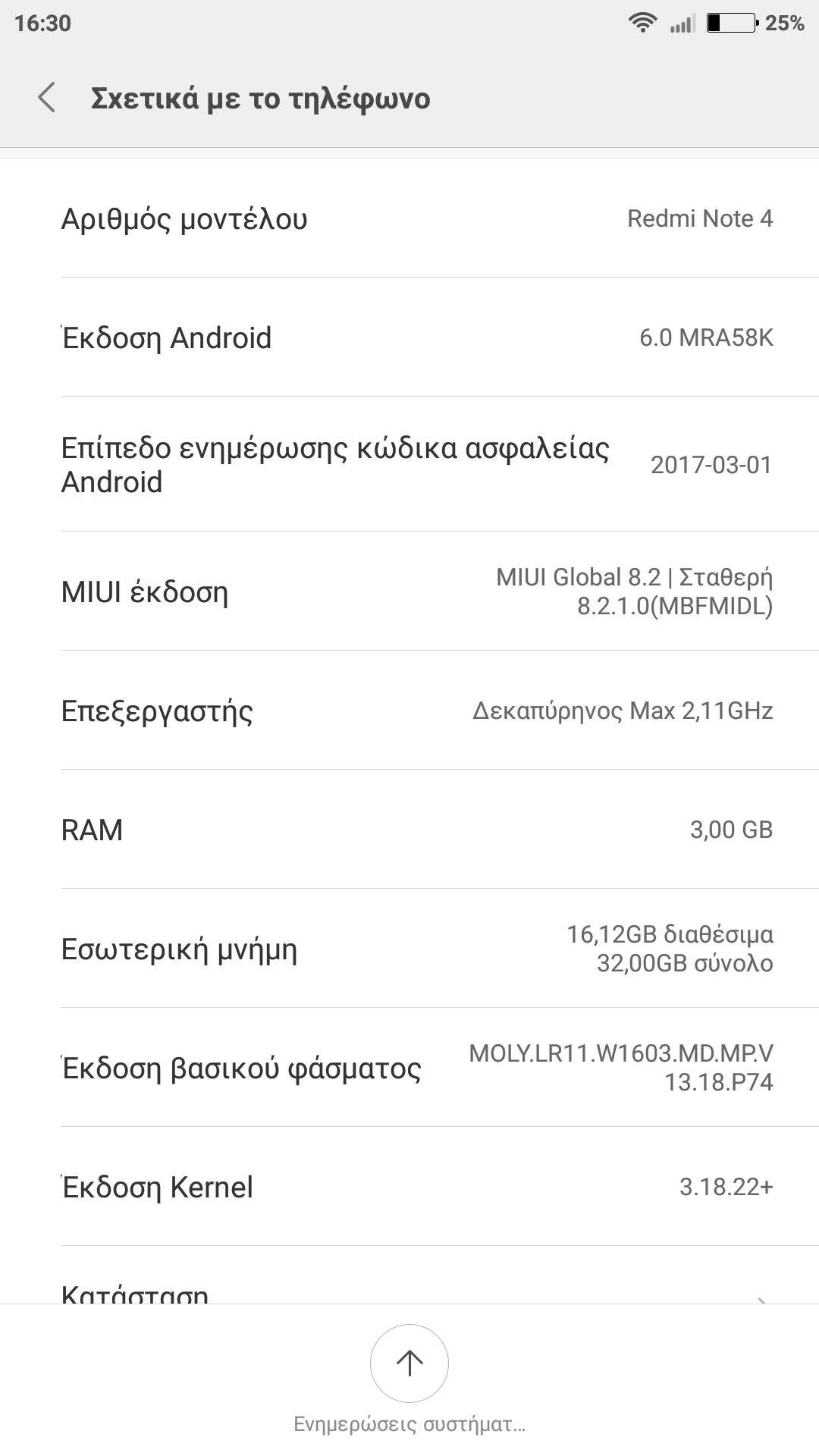This screenshot has width=819, height=1456.
Task: Tap the RAM row
Action: tap(409, 830)
